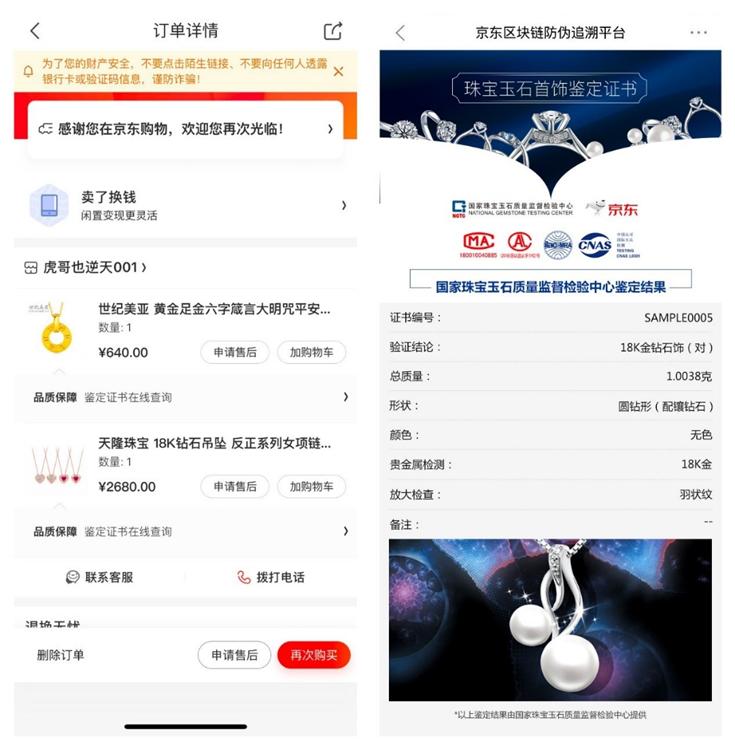Open the three-dot more menu on certificate page

click(x=699, y=33)
